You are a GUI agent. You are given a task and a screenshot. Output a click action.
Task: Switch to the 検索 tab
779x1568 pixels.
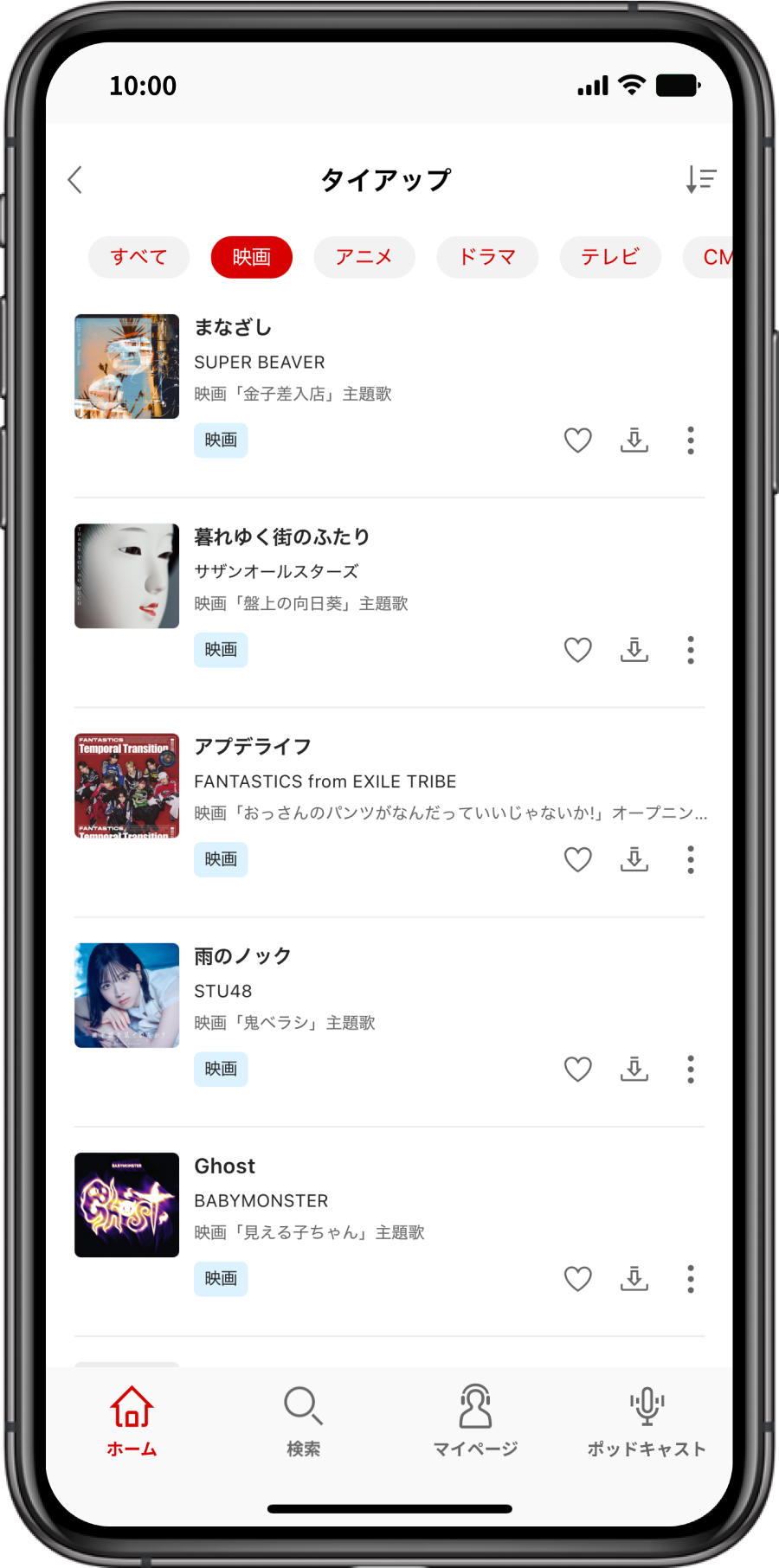[x=304, y=1421]
